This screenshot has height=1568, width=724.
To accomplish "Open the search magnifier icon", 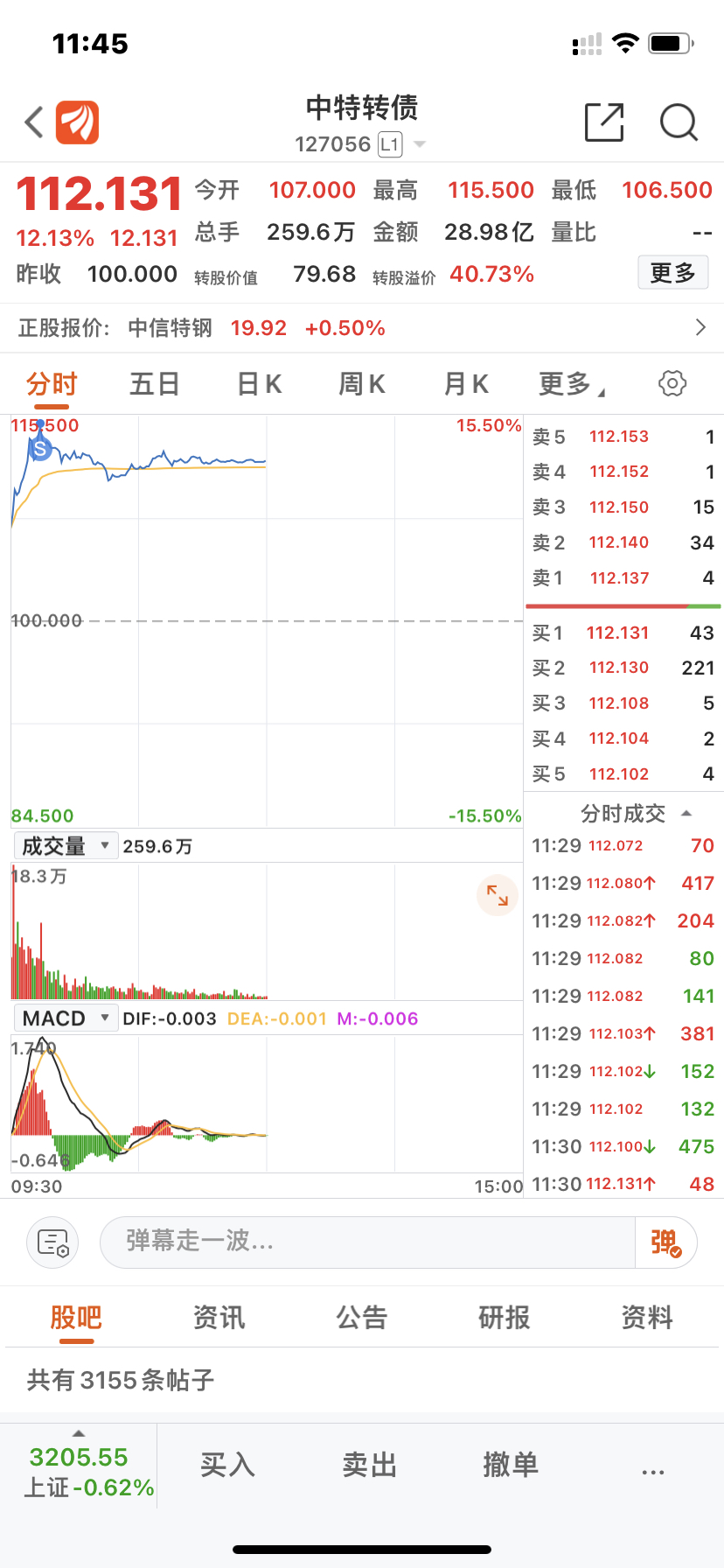I will 679,122.
